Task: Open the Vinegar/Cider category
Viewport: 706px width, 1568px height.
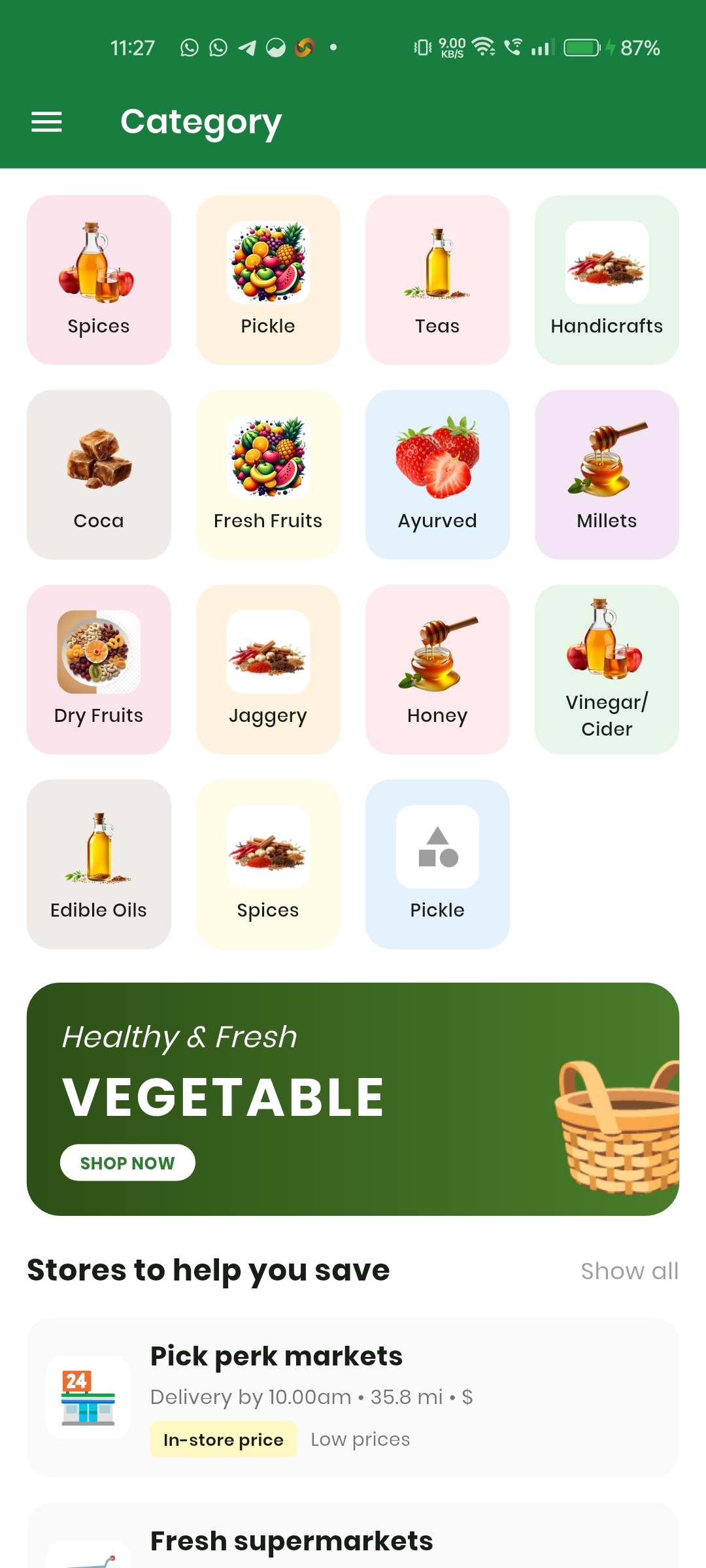Action: click(x=606, y=668)
